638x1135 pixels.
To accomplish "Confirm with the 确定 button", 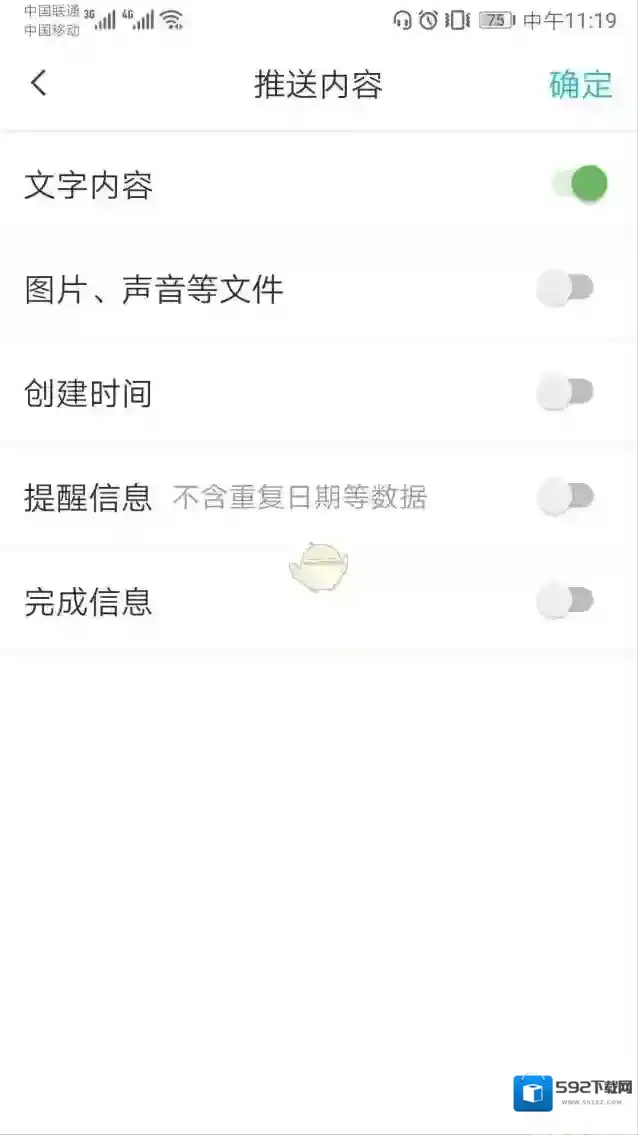I will click(x=580, y=85).
